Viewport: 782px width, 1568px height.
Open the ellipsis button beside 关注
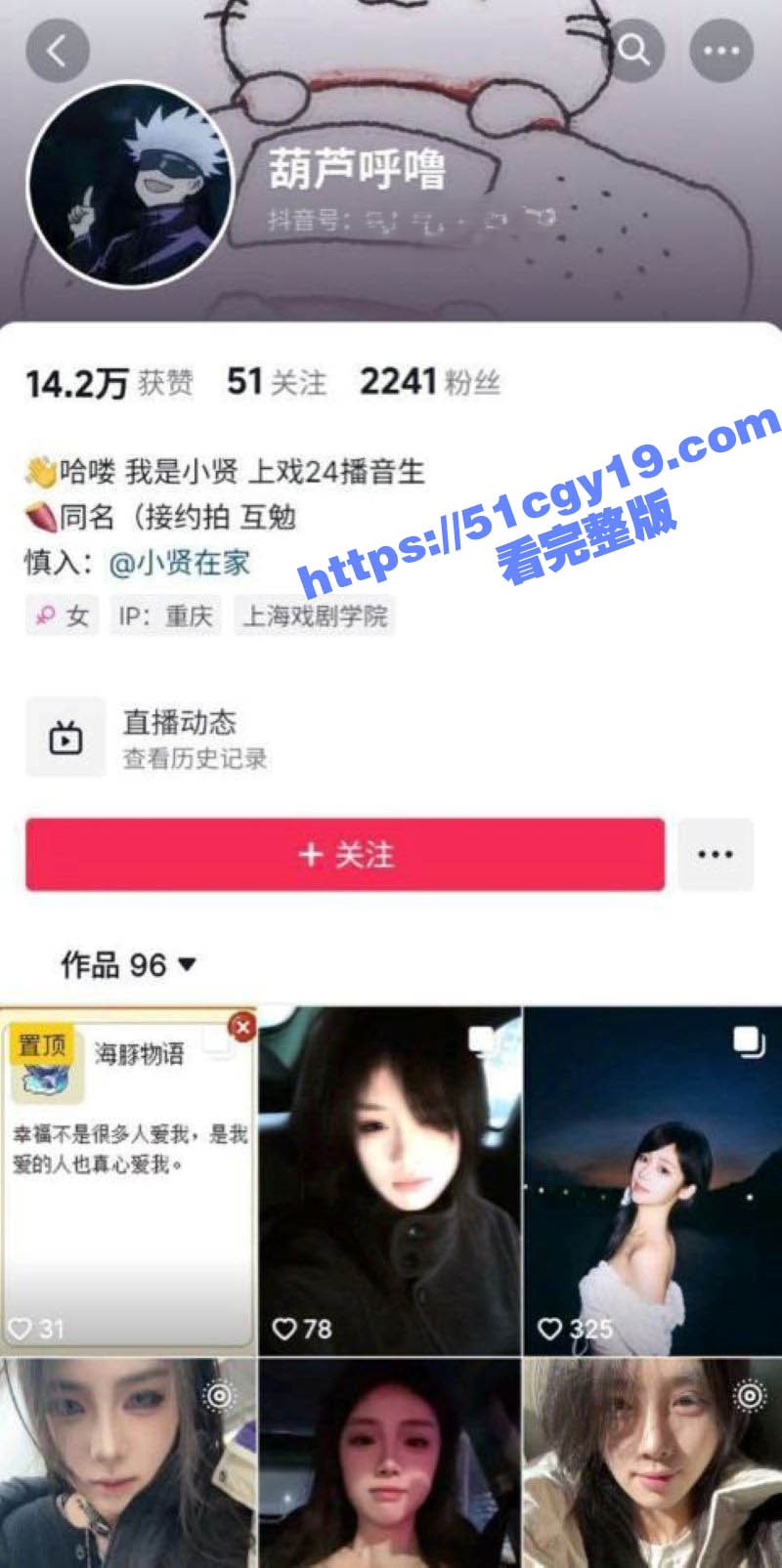click(715, 854)
